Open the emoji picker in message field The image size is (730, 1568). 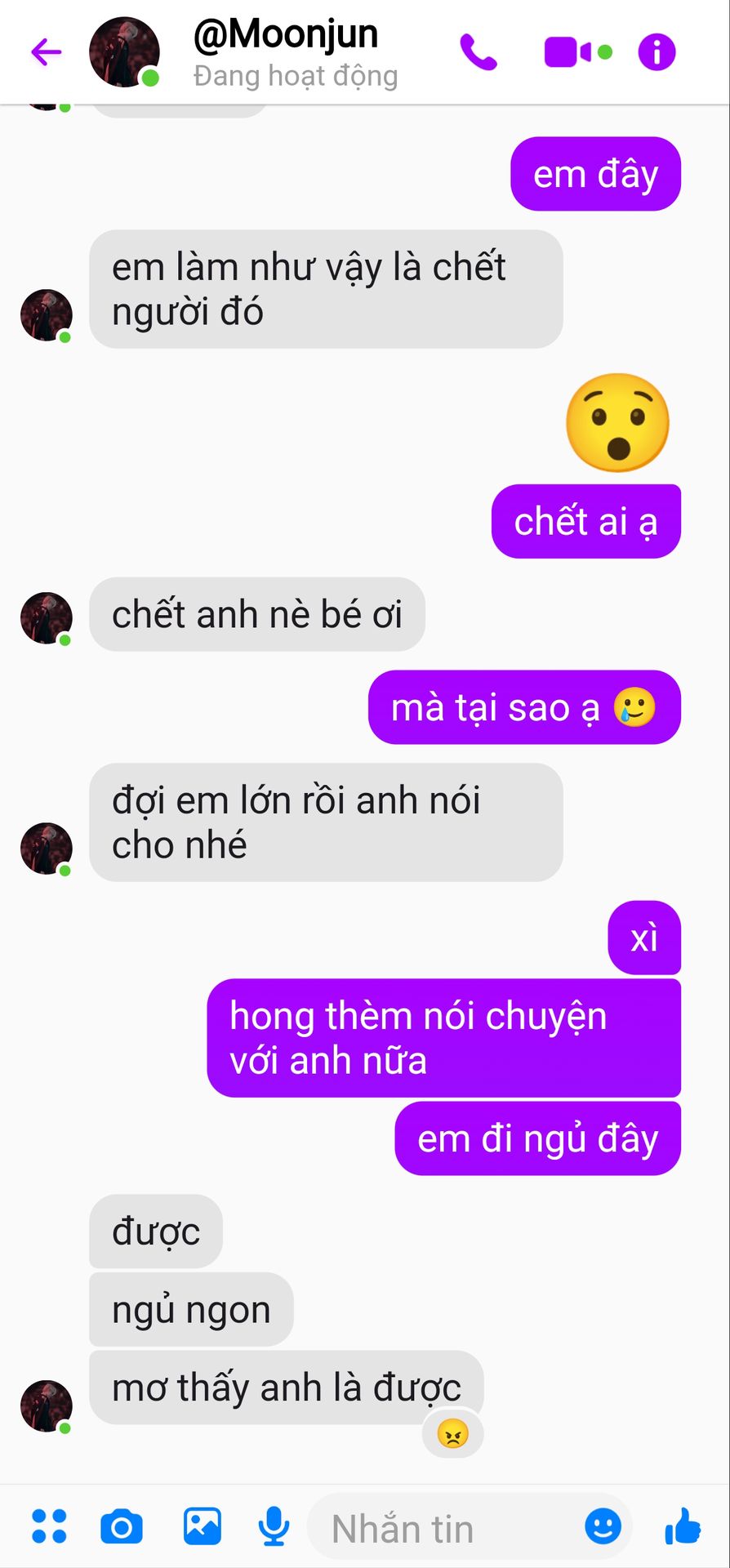pyautogui.click(x=603, y=1526)
